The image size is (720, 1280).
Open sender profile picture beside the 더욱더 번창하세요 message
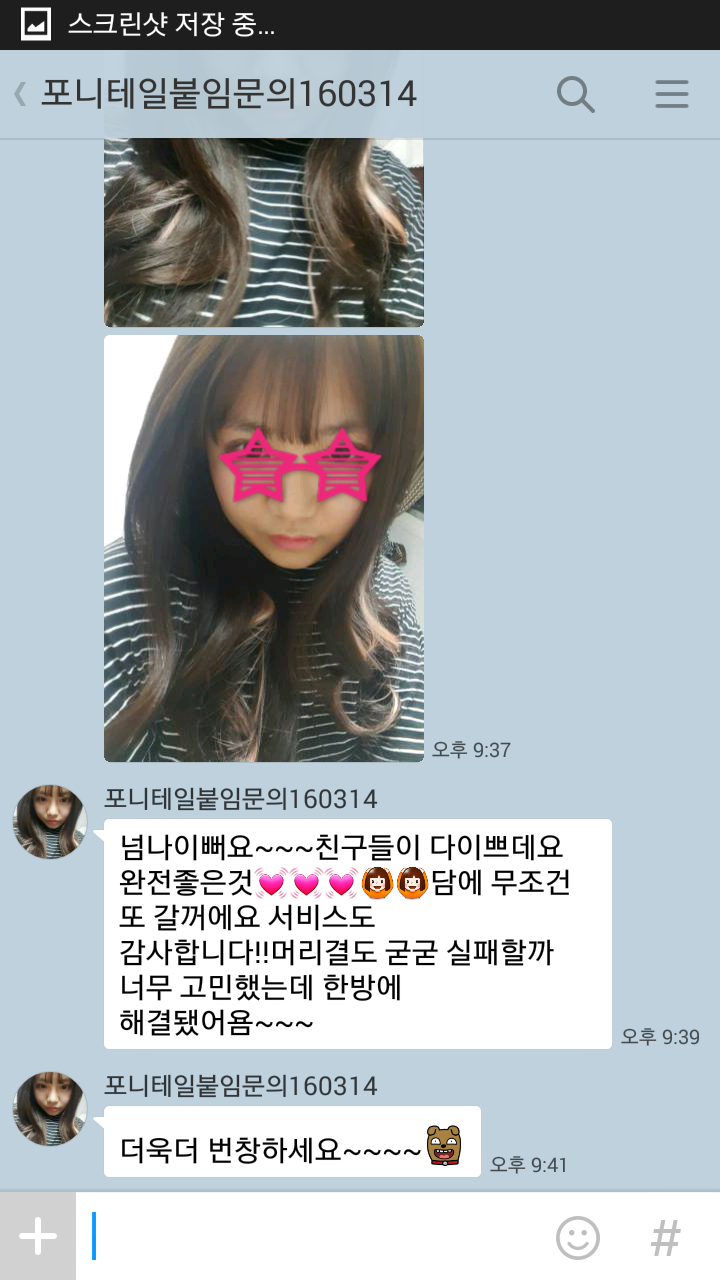coord(50,1109)
